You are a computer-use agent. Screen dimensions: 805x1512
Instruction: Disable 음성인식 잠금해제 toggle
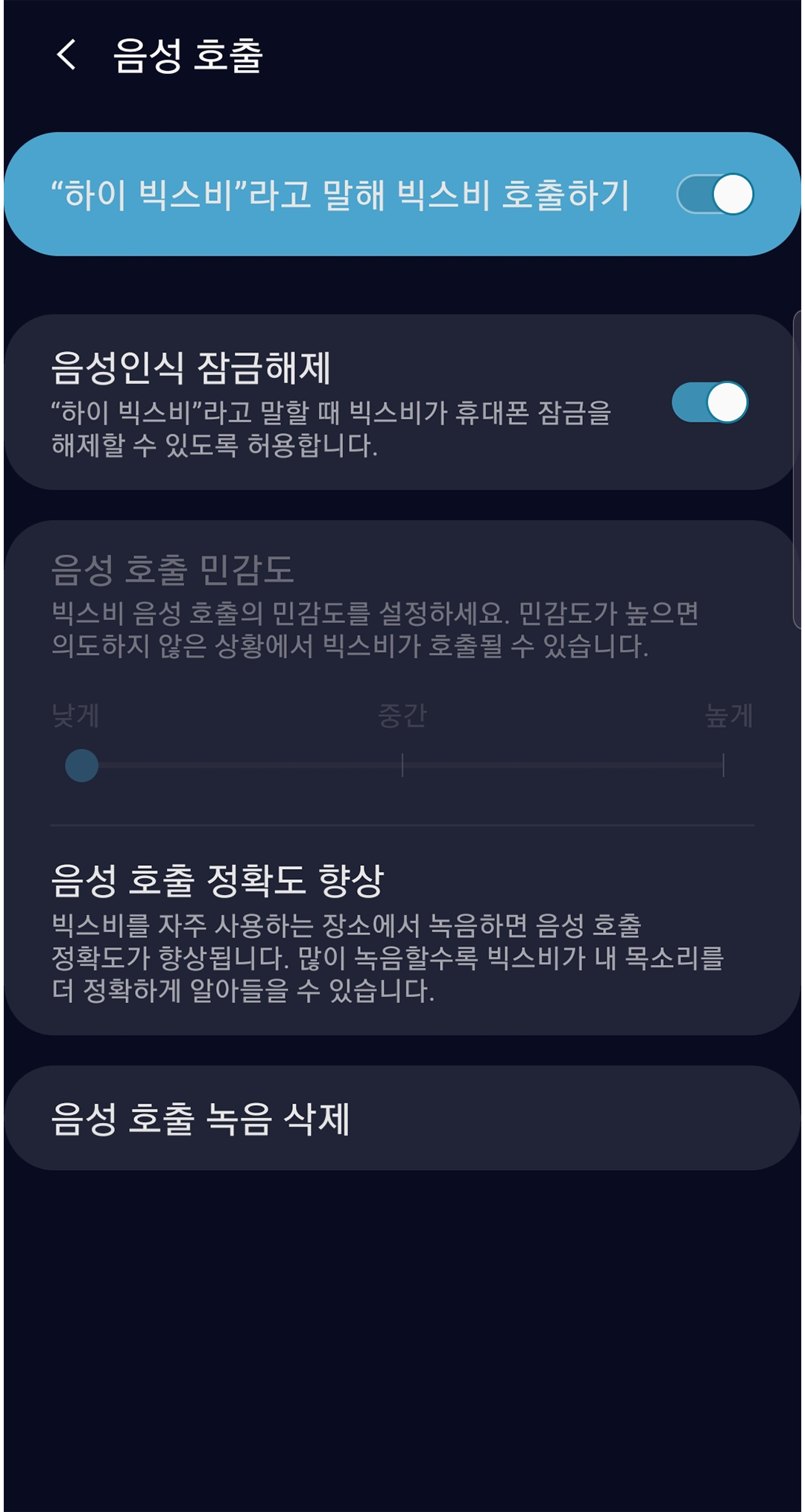coord(710,402)
